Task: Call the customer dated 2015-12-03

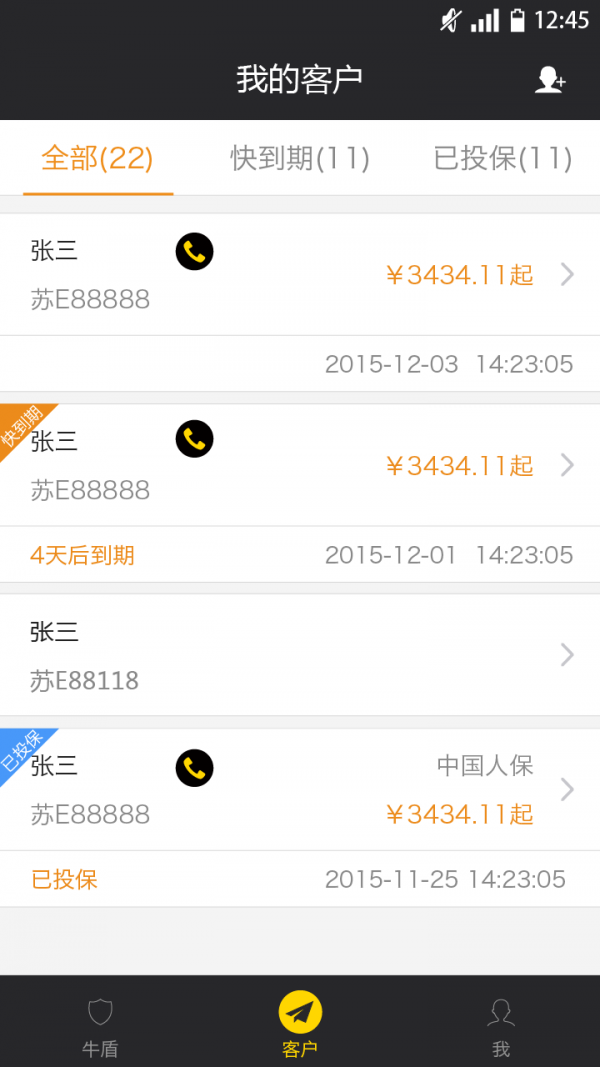Action: [x=194, y=252]
